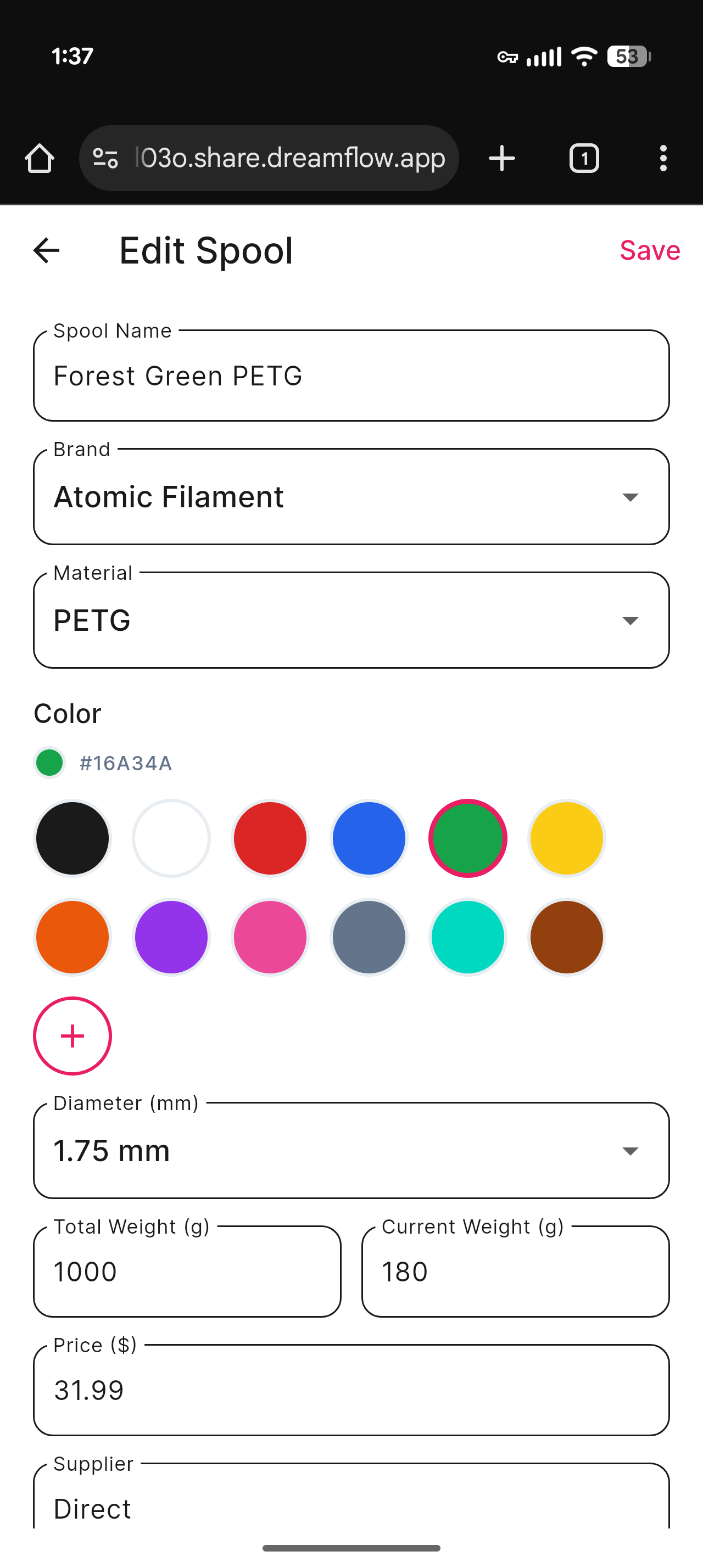Open the Brand dropdown
Image resolution: width=703 pixels, height=1568 pixels.
tap(631, 497)
